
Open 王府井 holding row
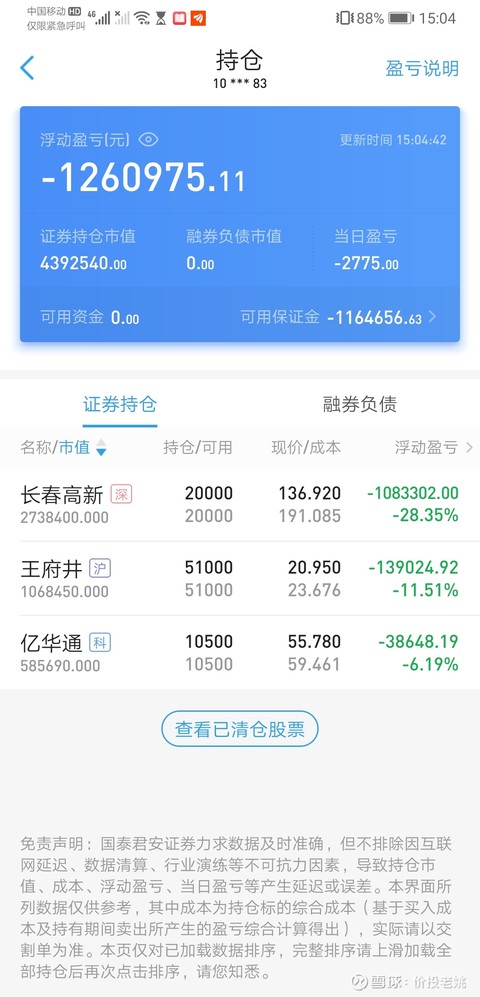pyautogui.click(x=240, y=579)
